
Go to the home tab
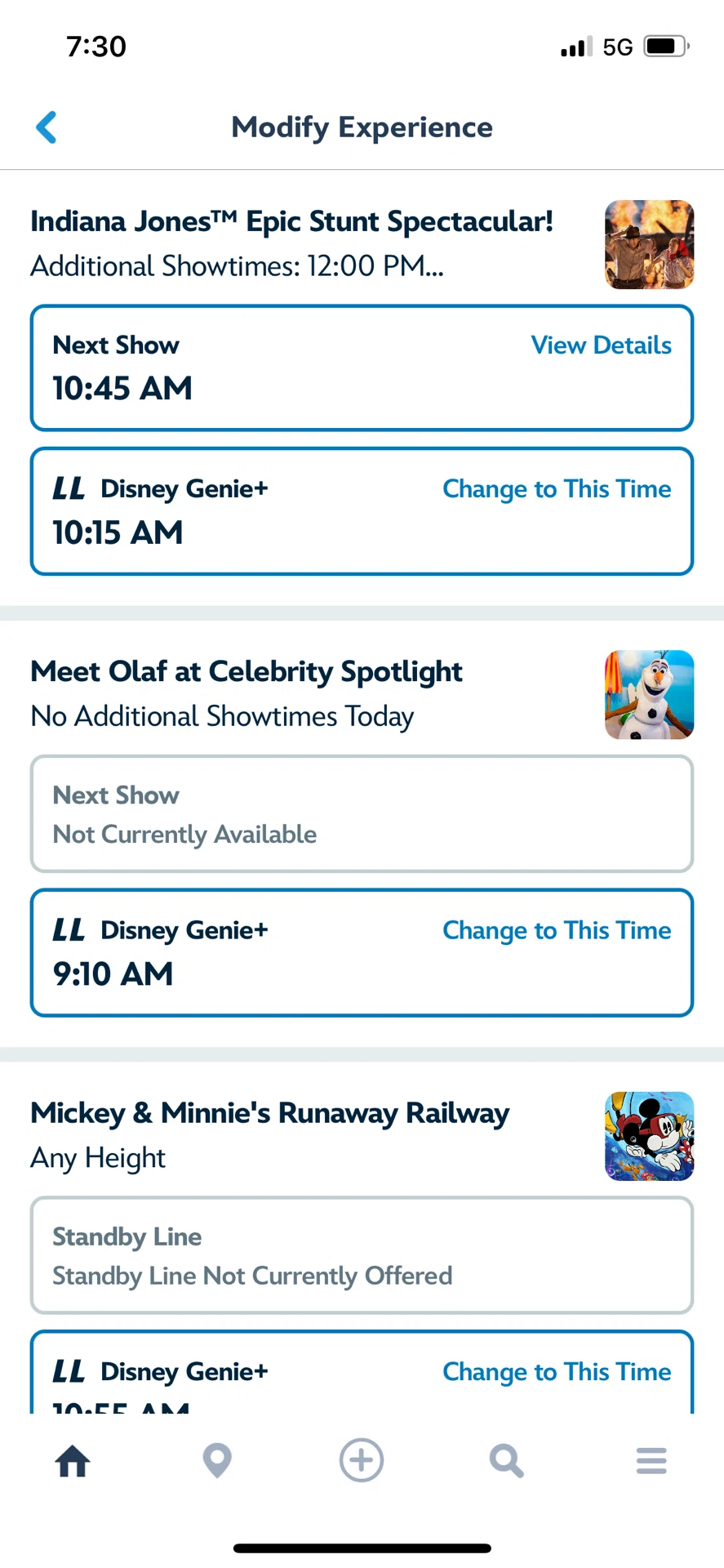73,1460
